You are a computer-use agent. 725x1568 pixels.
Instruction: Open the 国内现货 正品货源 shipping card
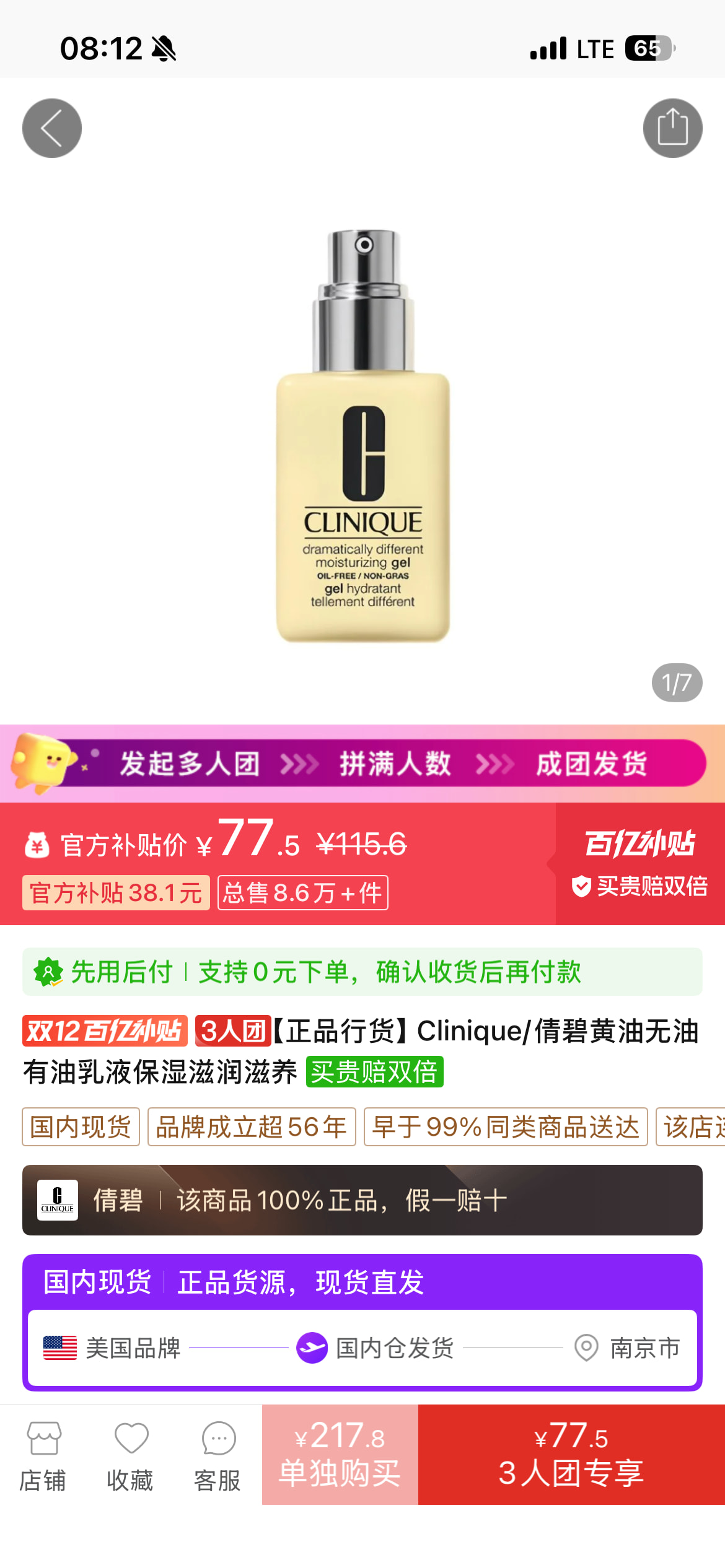362,1322
